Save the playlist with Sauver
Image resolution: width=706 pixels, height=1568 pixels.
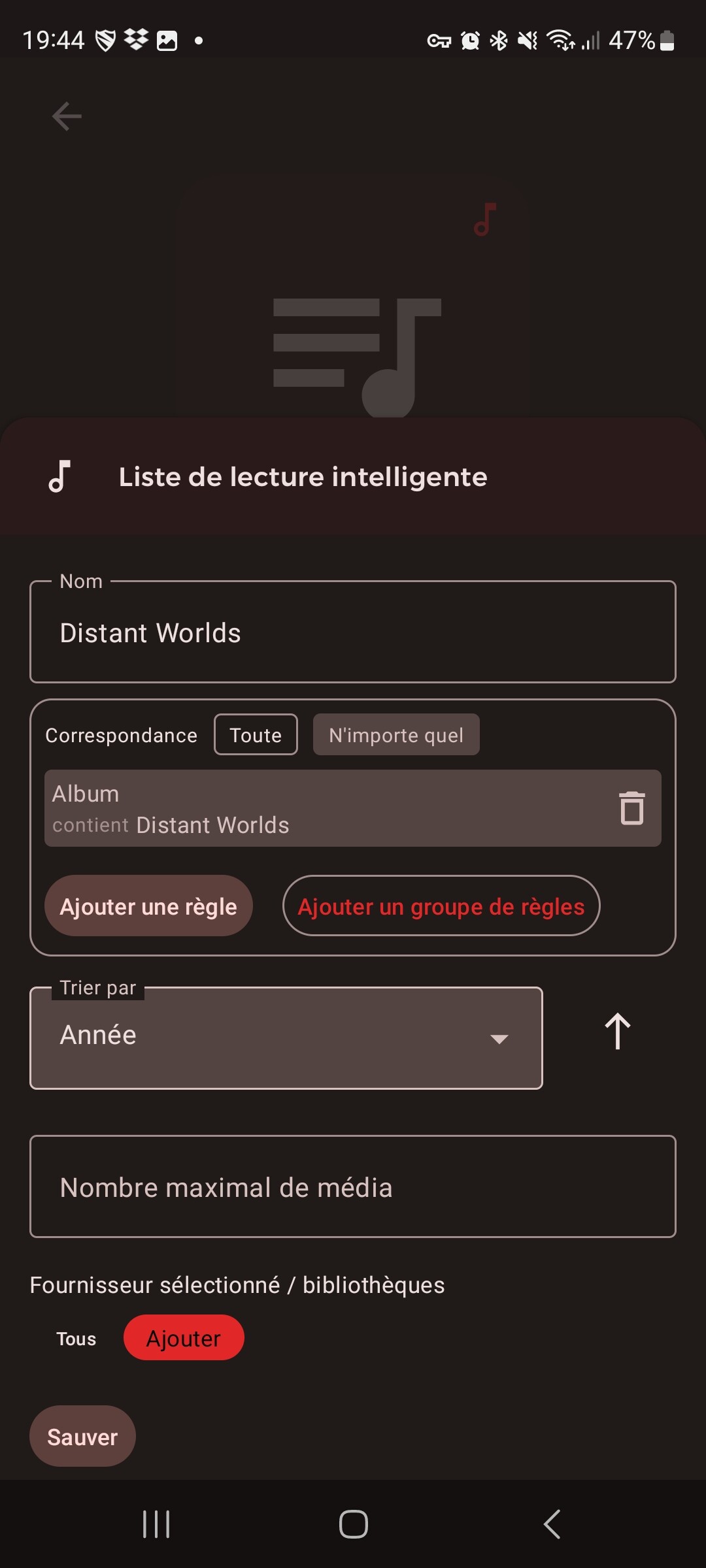click(82, 1437)
